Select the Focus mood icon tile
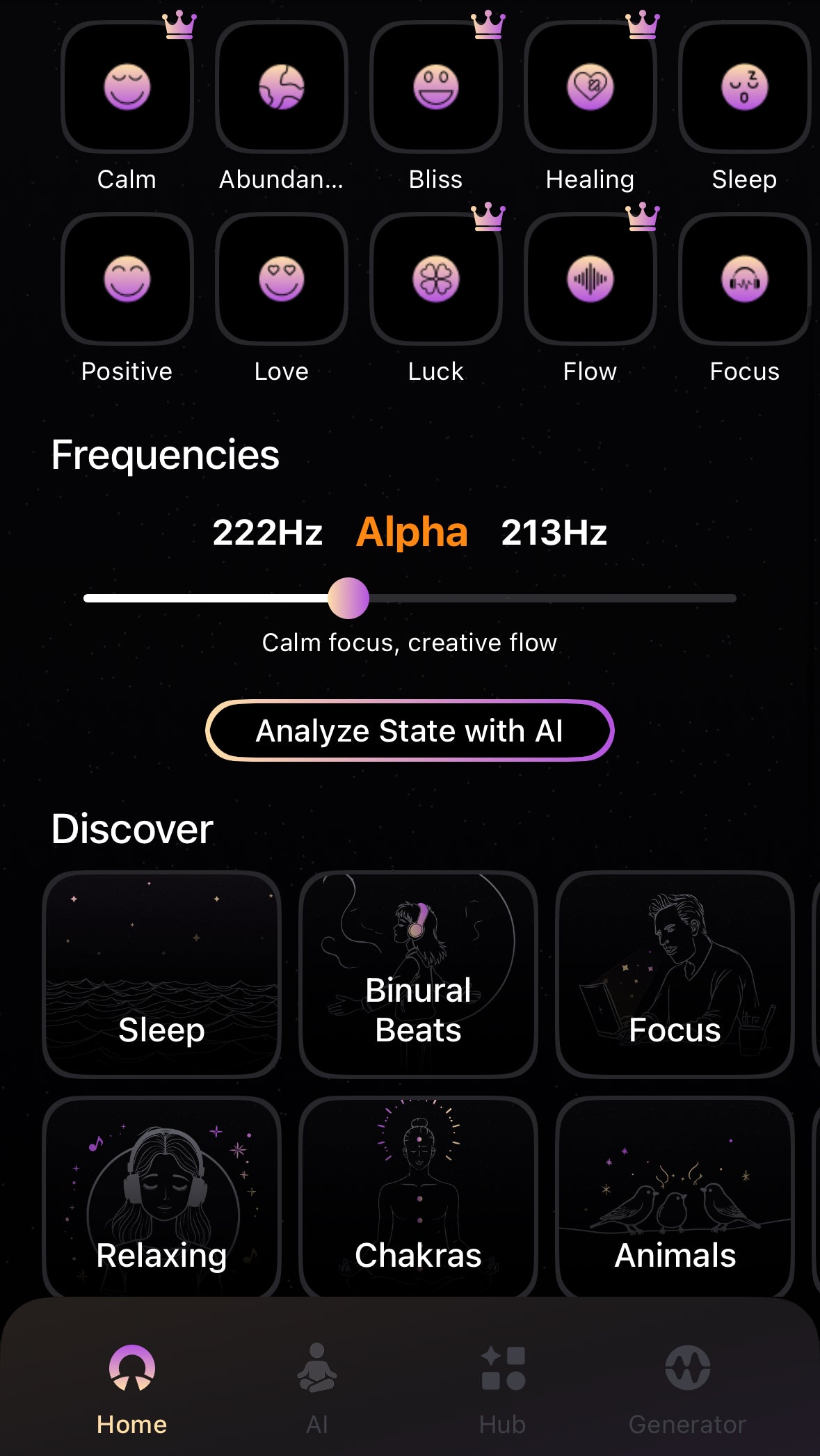The image size is (820, 1456). tap(744, 280)
